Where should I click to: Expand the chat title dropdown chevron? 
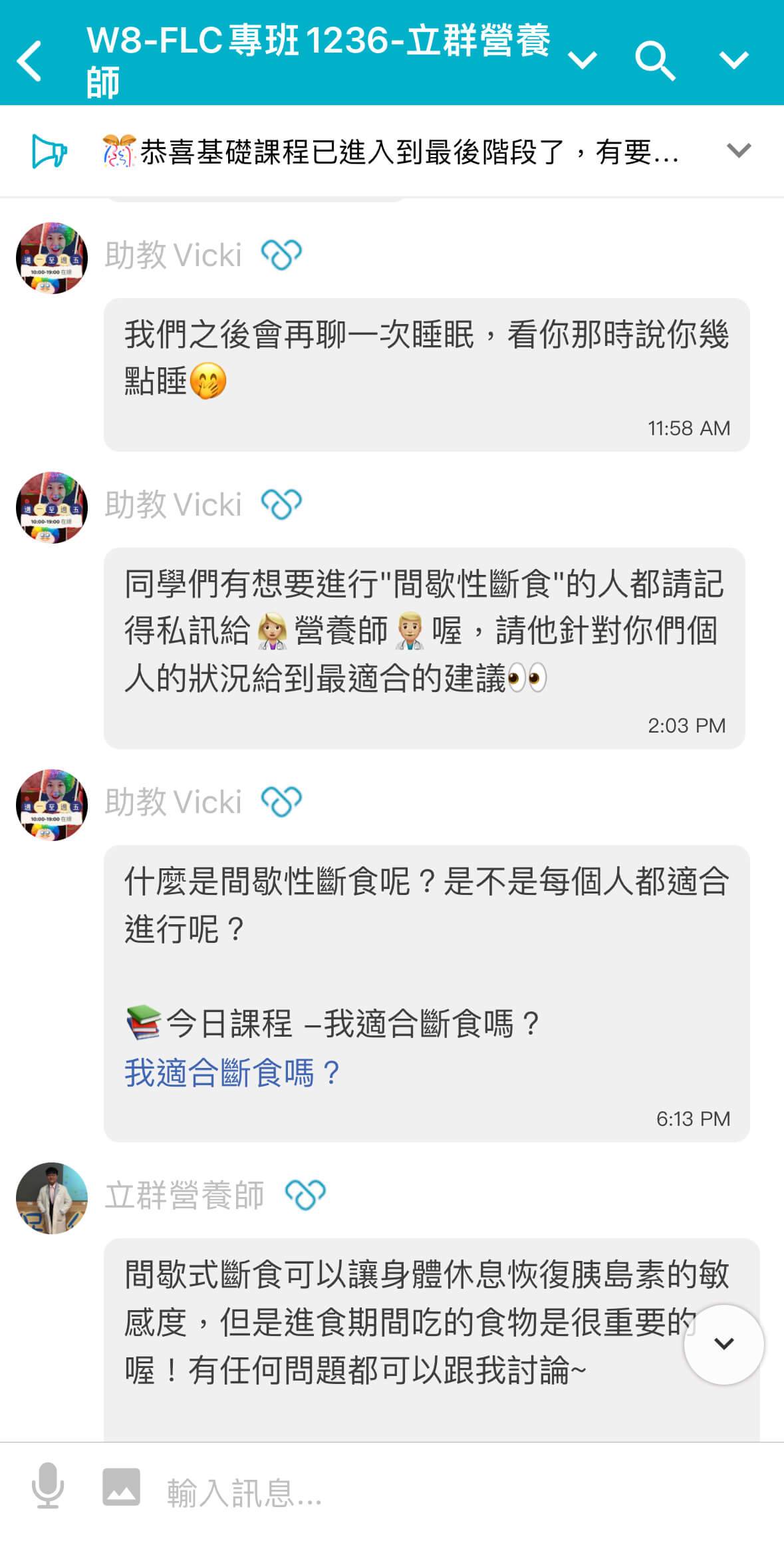[x=583, y=61]
